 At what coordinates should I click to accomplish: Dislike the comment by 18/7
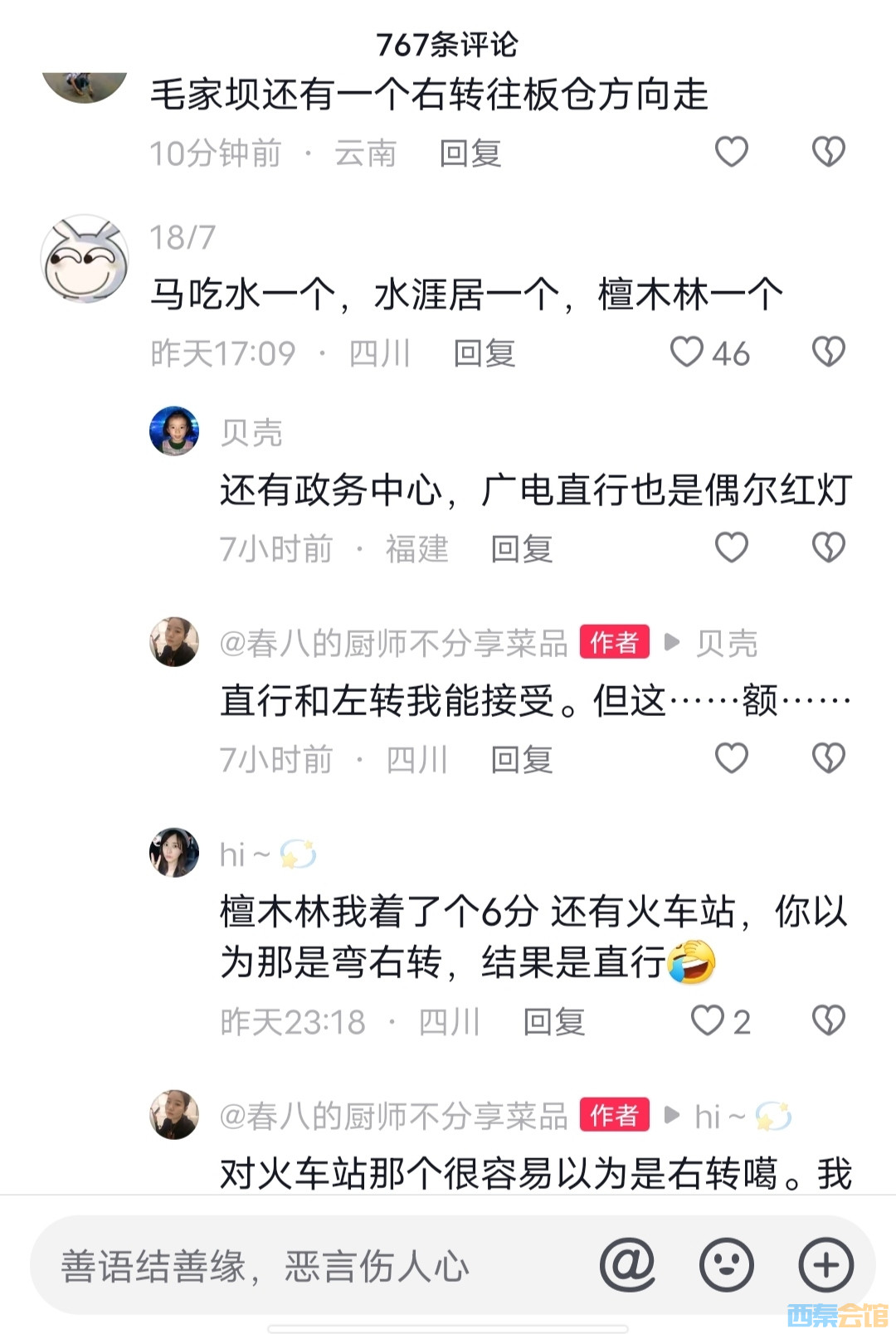point(828,353)
